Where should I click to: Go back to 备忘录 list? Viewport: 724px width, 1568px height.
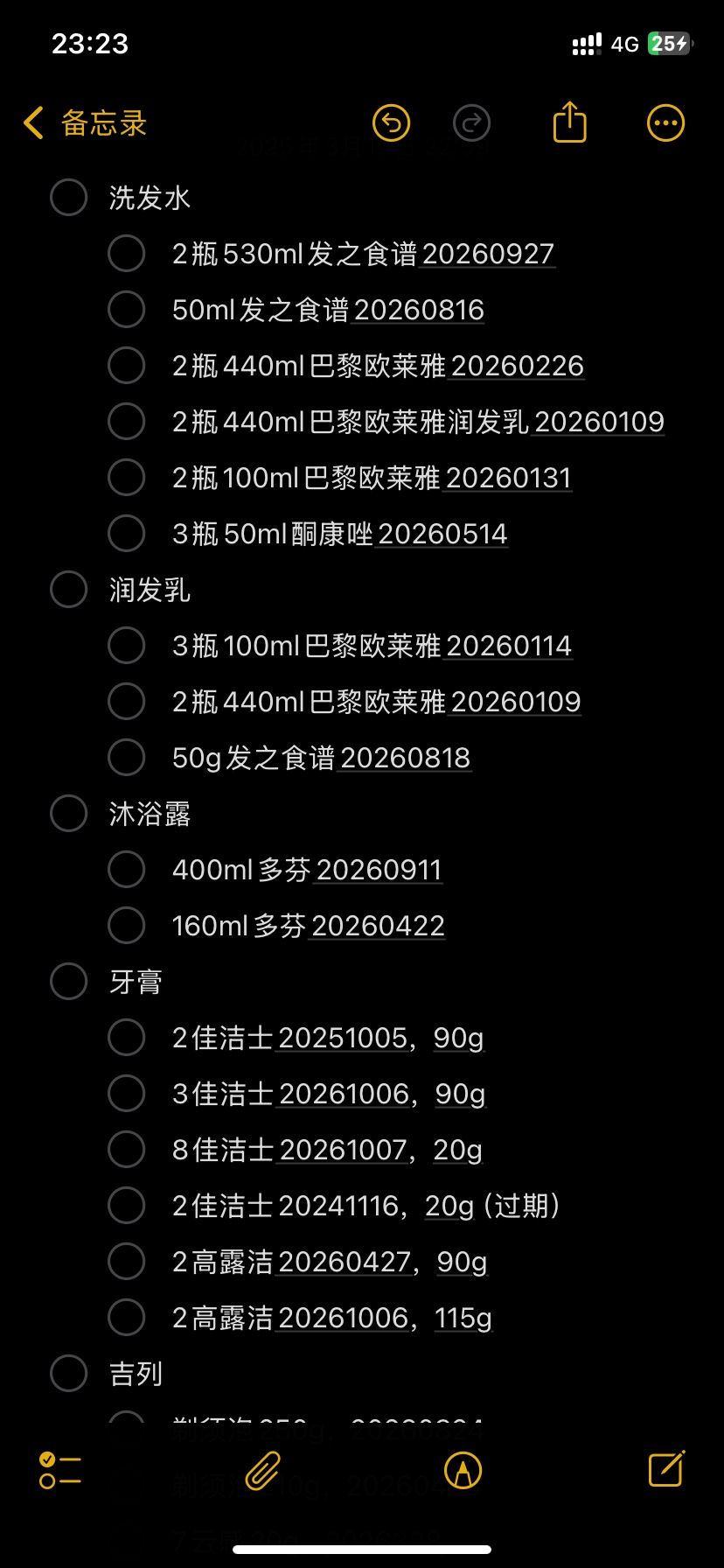tap(85, 123)
